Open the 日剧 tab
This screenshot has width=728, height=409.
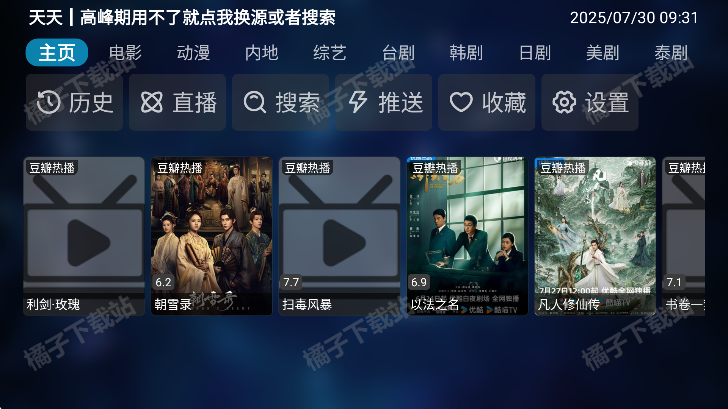(534, 53)
